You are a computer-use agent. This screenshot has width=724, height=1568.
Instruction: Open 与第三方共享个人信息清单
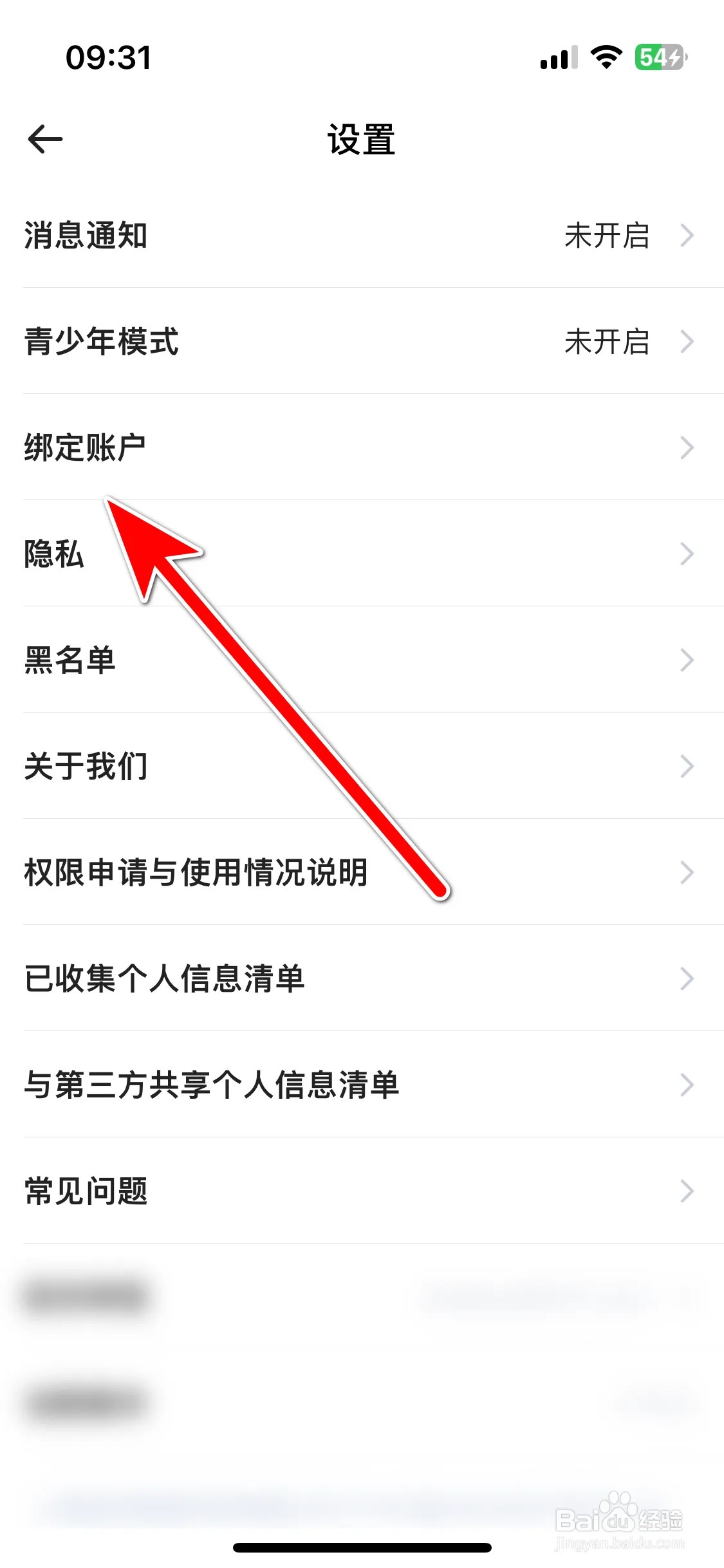point(362,1085)
